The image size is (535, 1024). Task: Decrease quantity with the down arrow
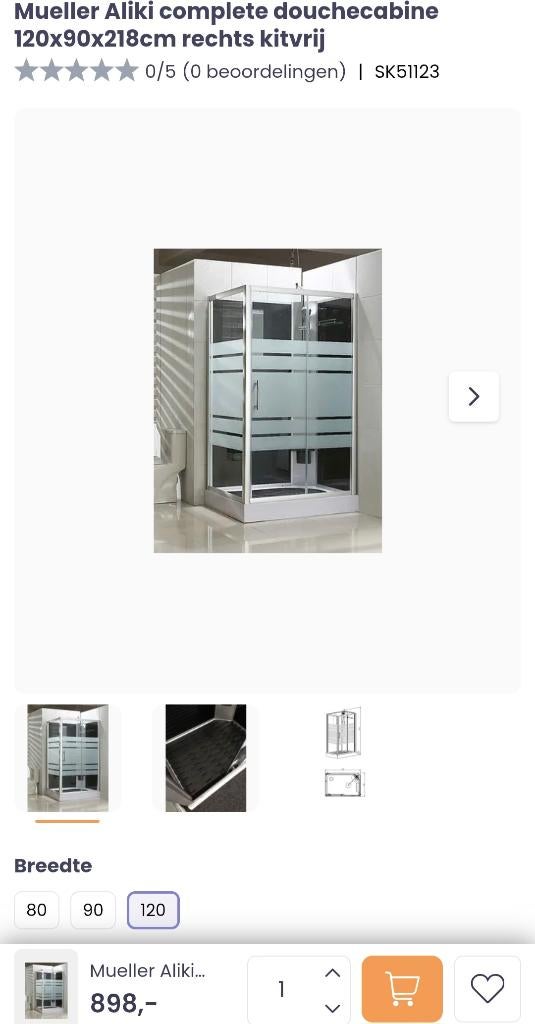[332, 1008]
